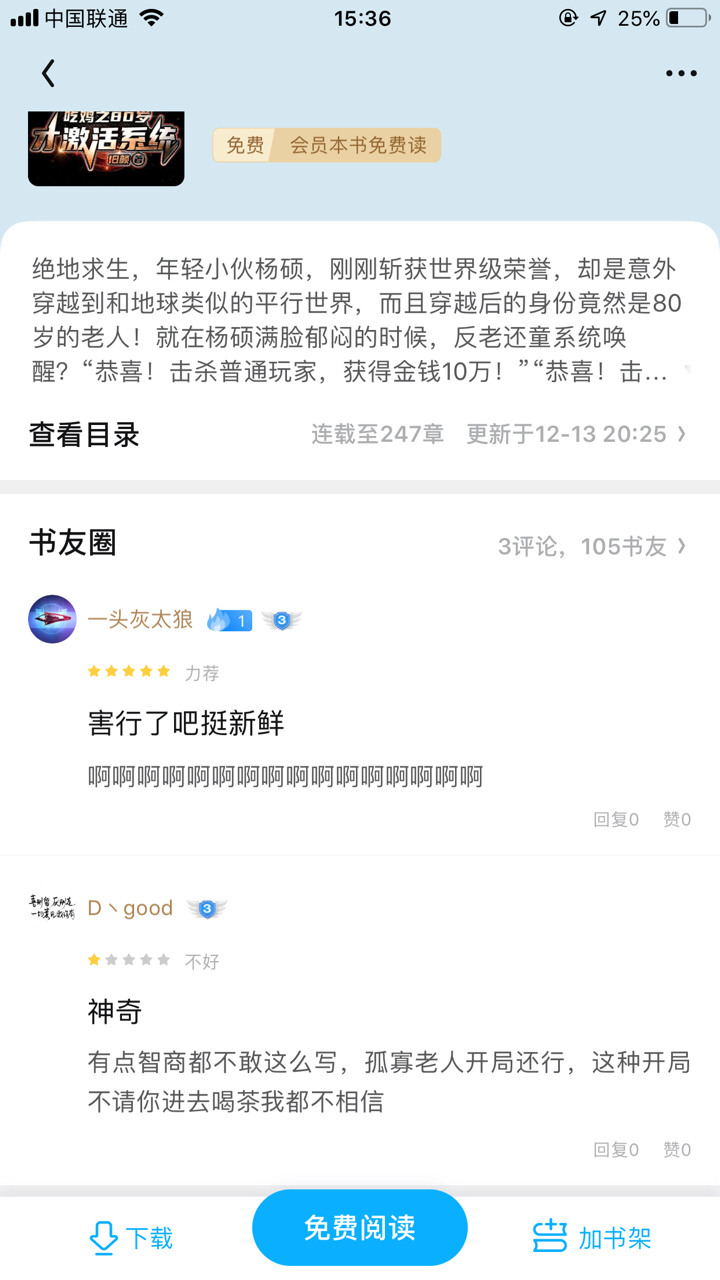The height and width of the screenshot is (1280, 720).
Task: View all 3评论,105书友 in 书友圈
Action: (x=592, y=546)
